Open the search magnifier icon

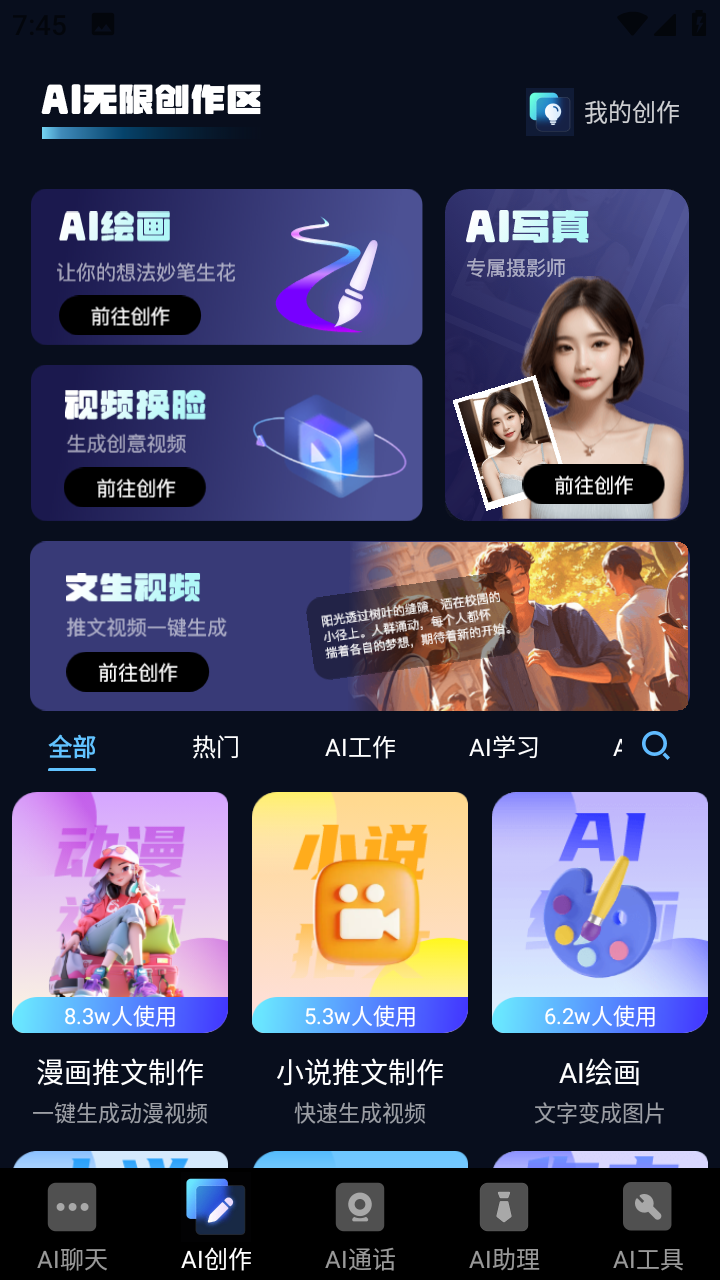(656, 745)
